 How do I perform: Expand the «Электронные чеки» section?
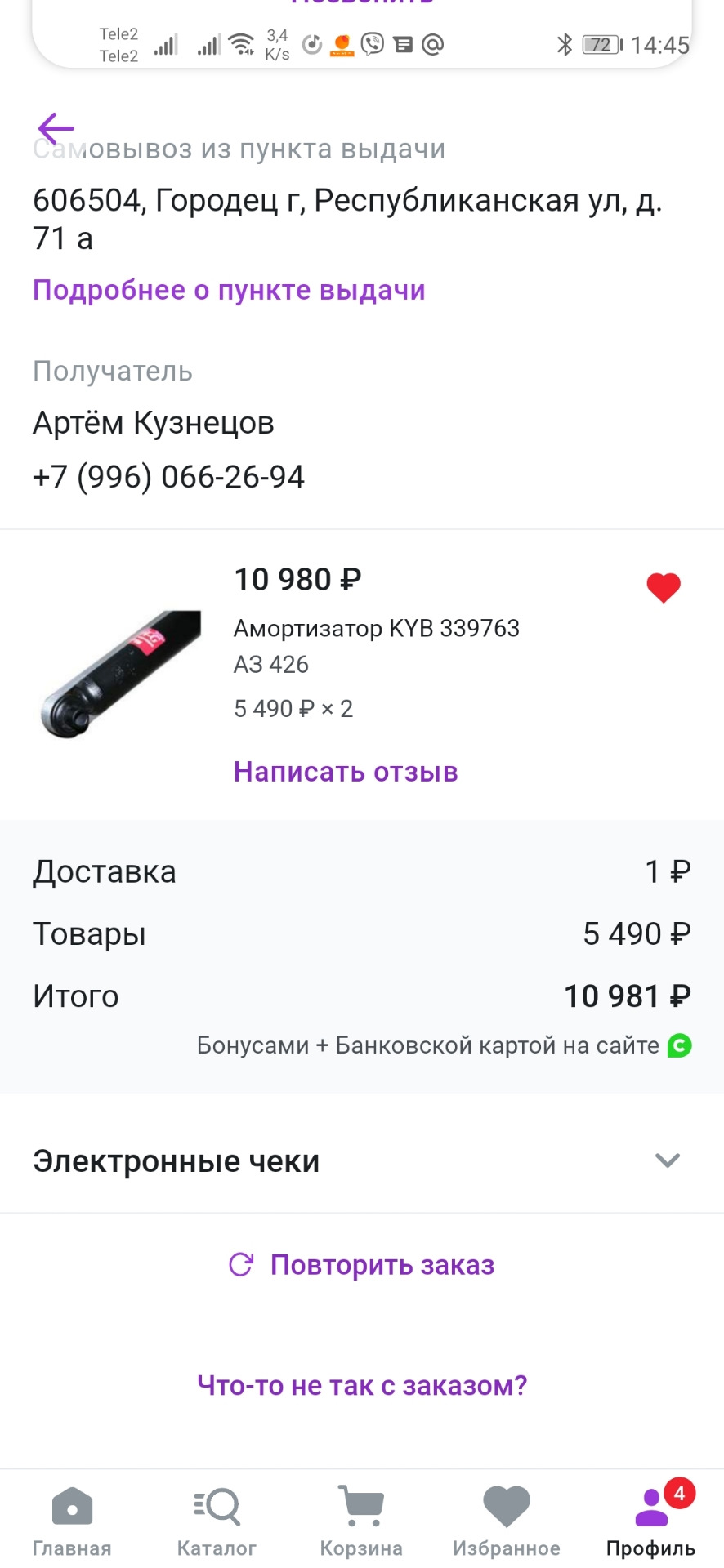pos(667,1160)
